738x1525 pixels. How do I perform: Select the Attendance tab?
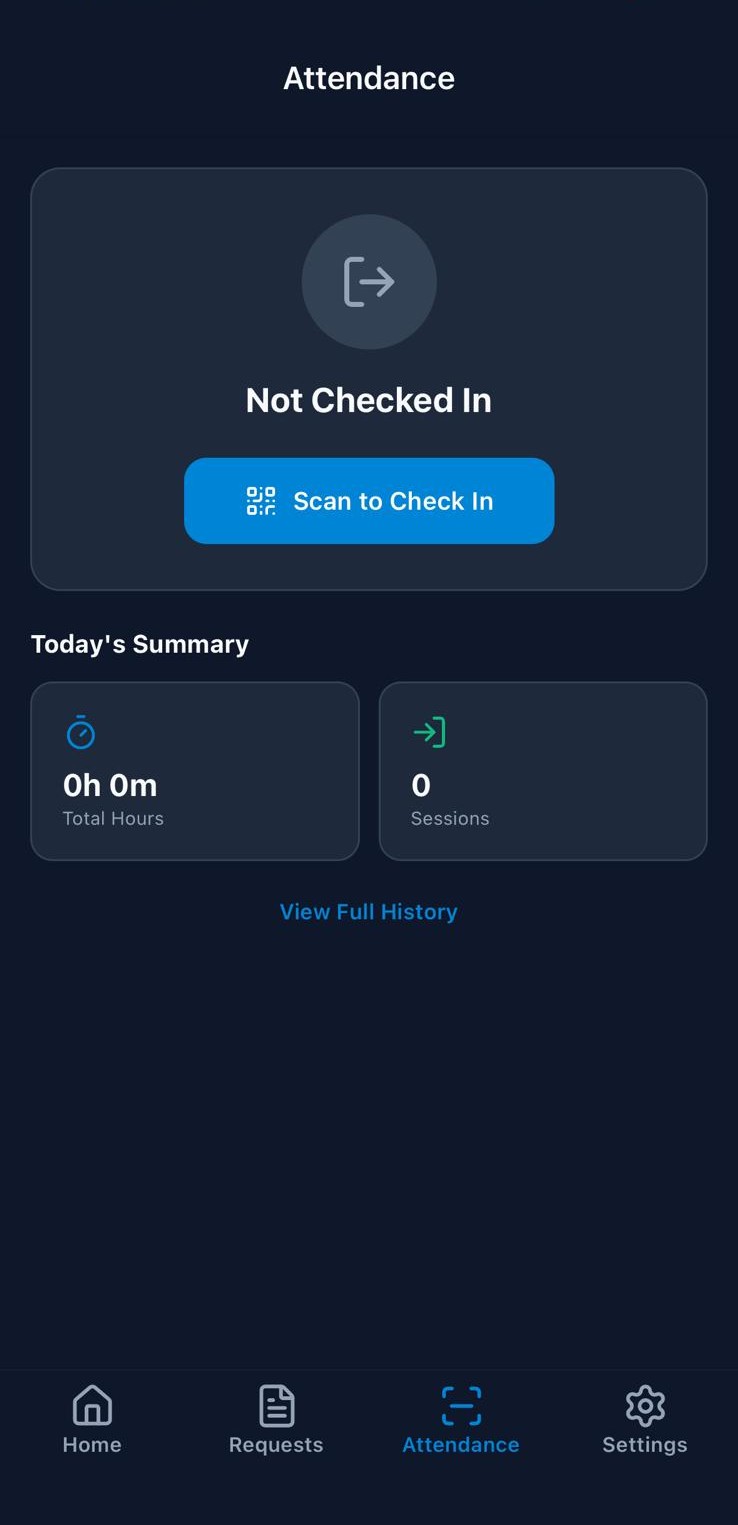click(x=461, y=1420)
